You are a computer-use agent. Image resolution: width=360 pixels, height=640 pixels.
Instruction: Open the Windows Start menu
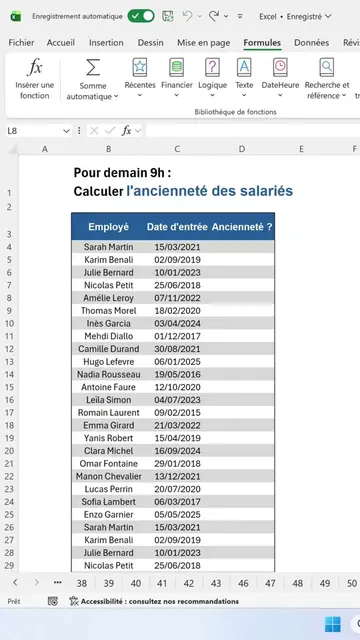(x=333, y=624)
